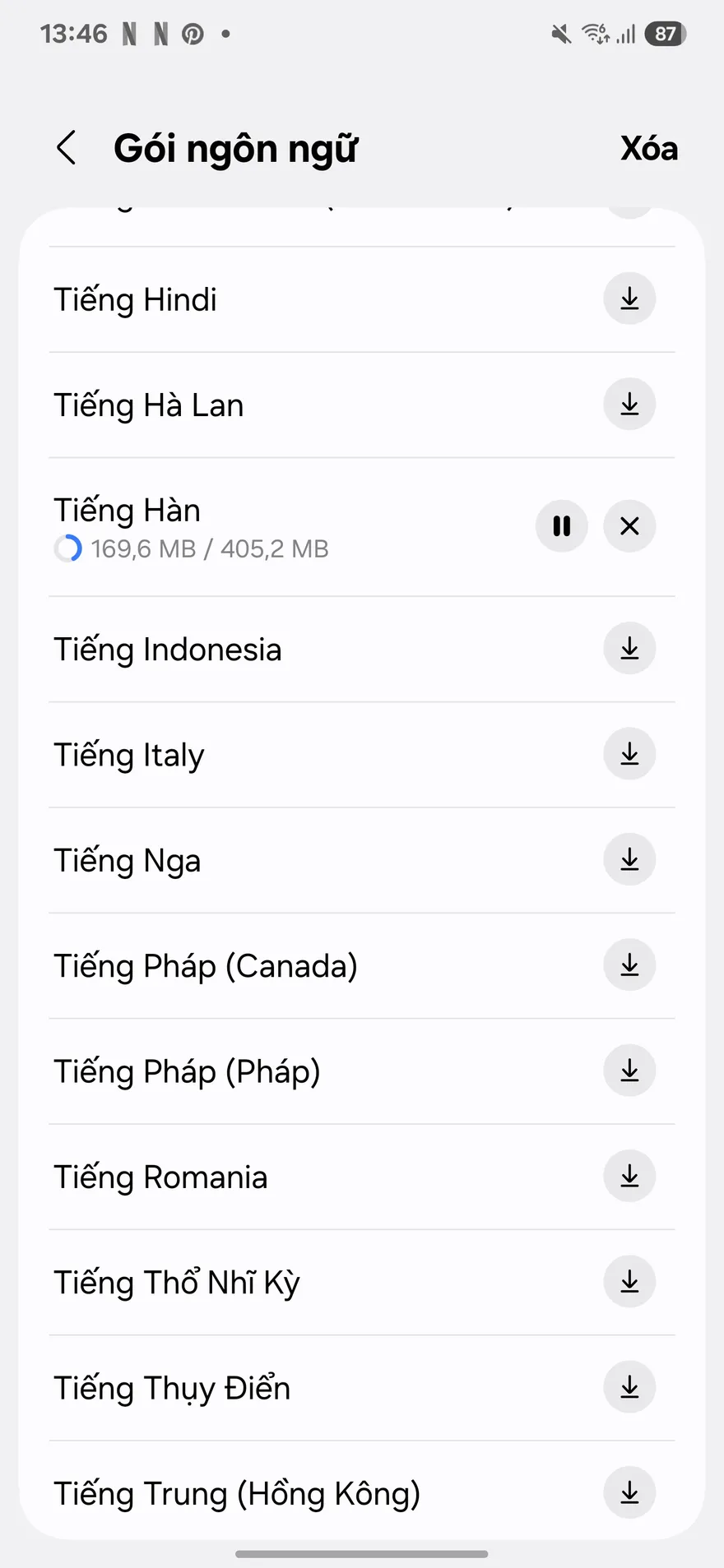Tap the Wi-Fi status bar icon

596,33
